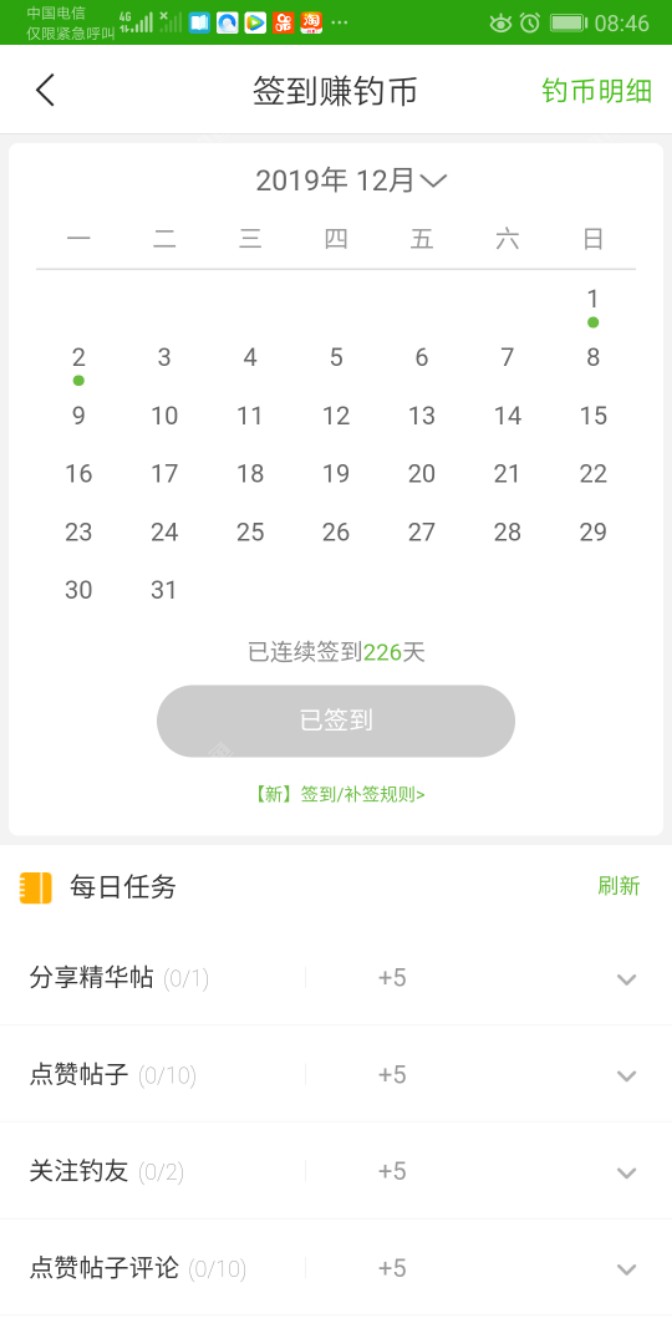Refresh daily tasks with 刷新
This screenshot has height=1344, width=672.
(618, 886)
